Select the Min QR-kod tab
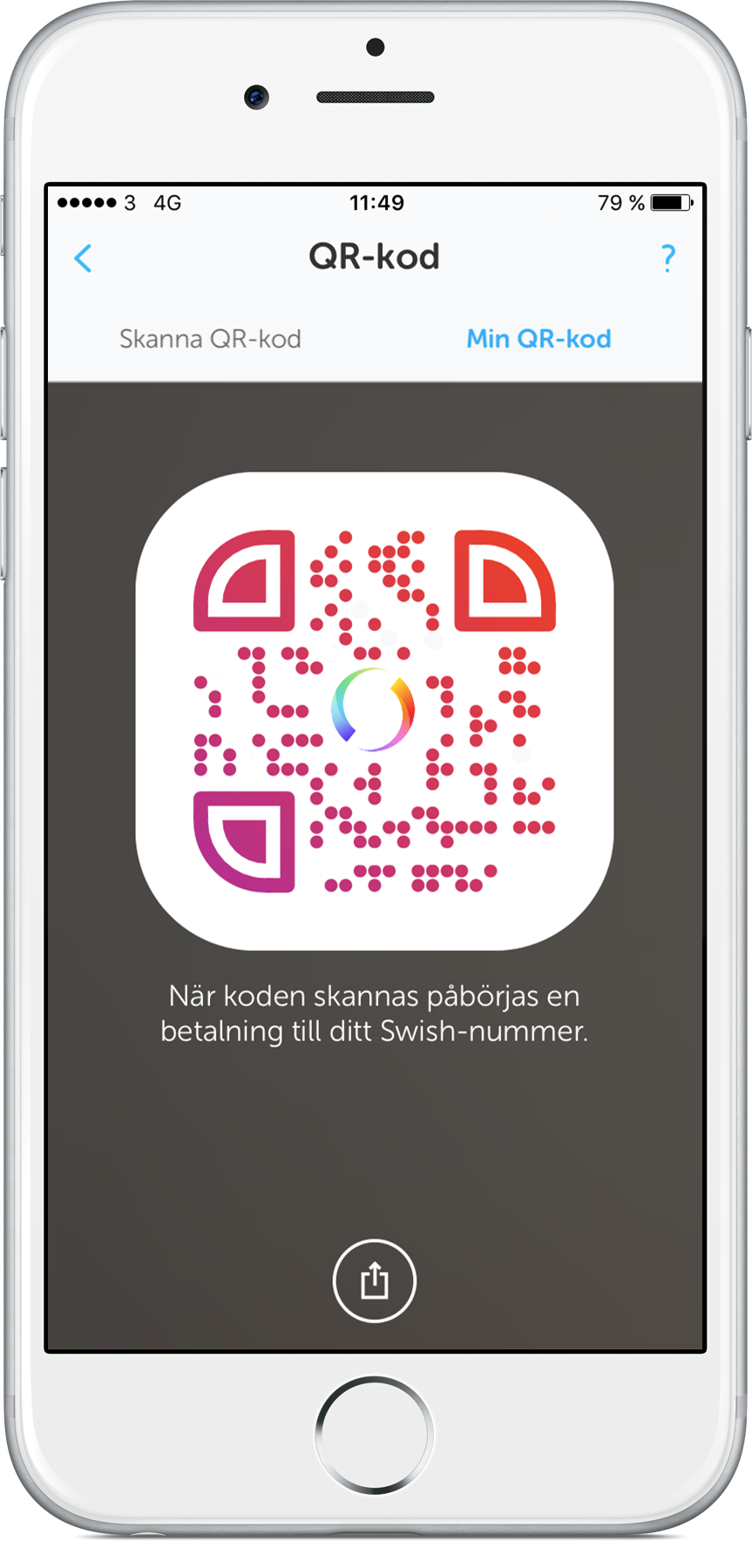Image resolution: width=752 pixels, height=1568 pixels. tap(539, 339)
